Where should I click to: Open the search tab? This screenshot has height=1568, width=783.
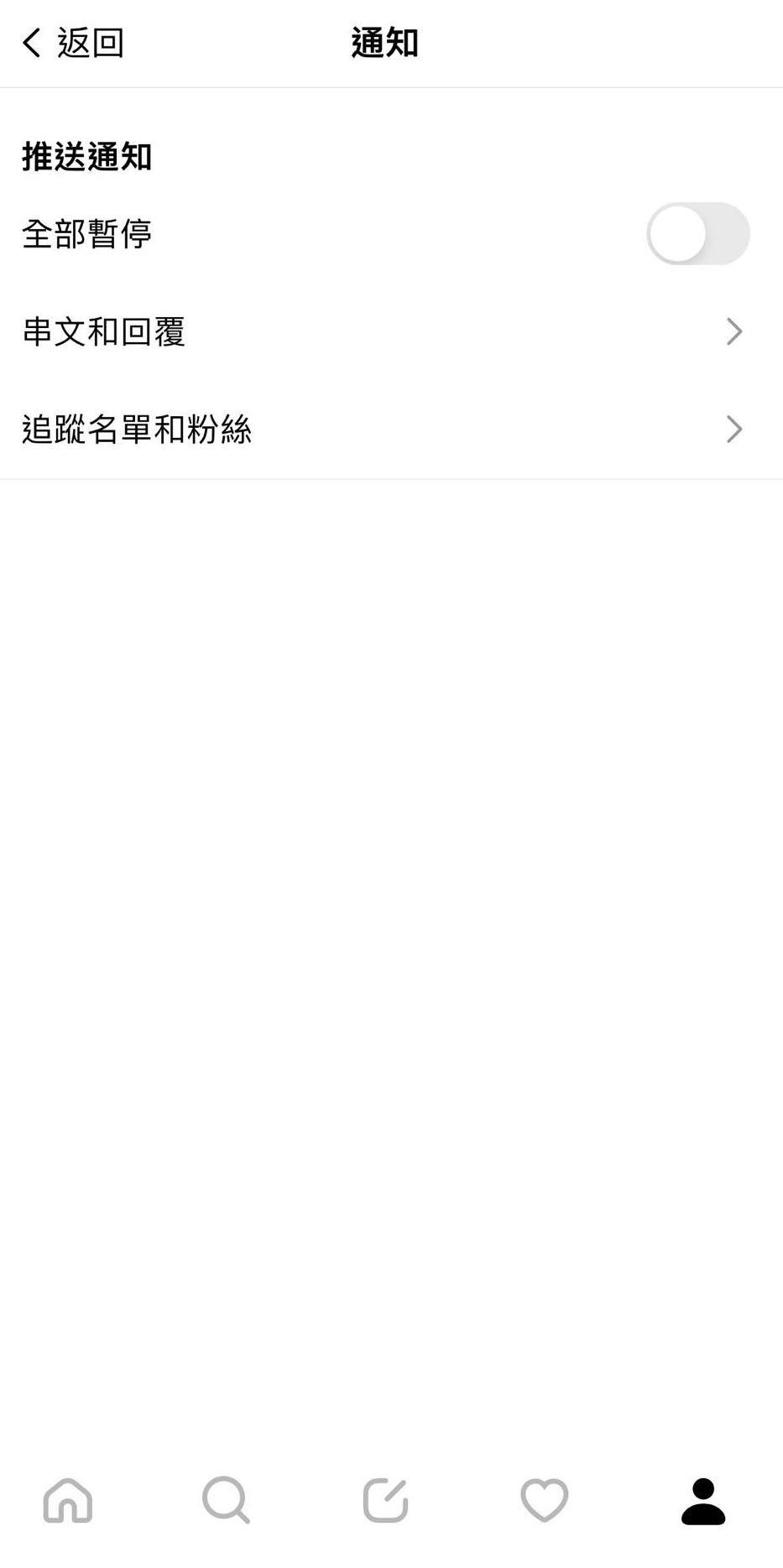tap(226, 1499)
